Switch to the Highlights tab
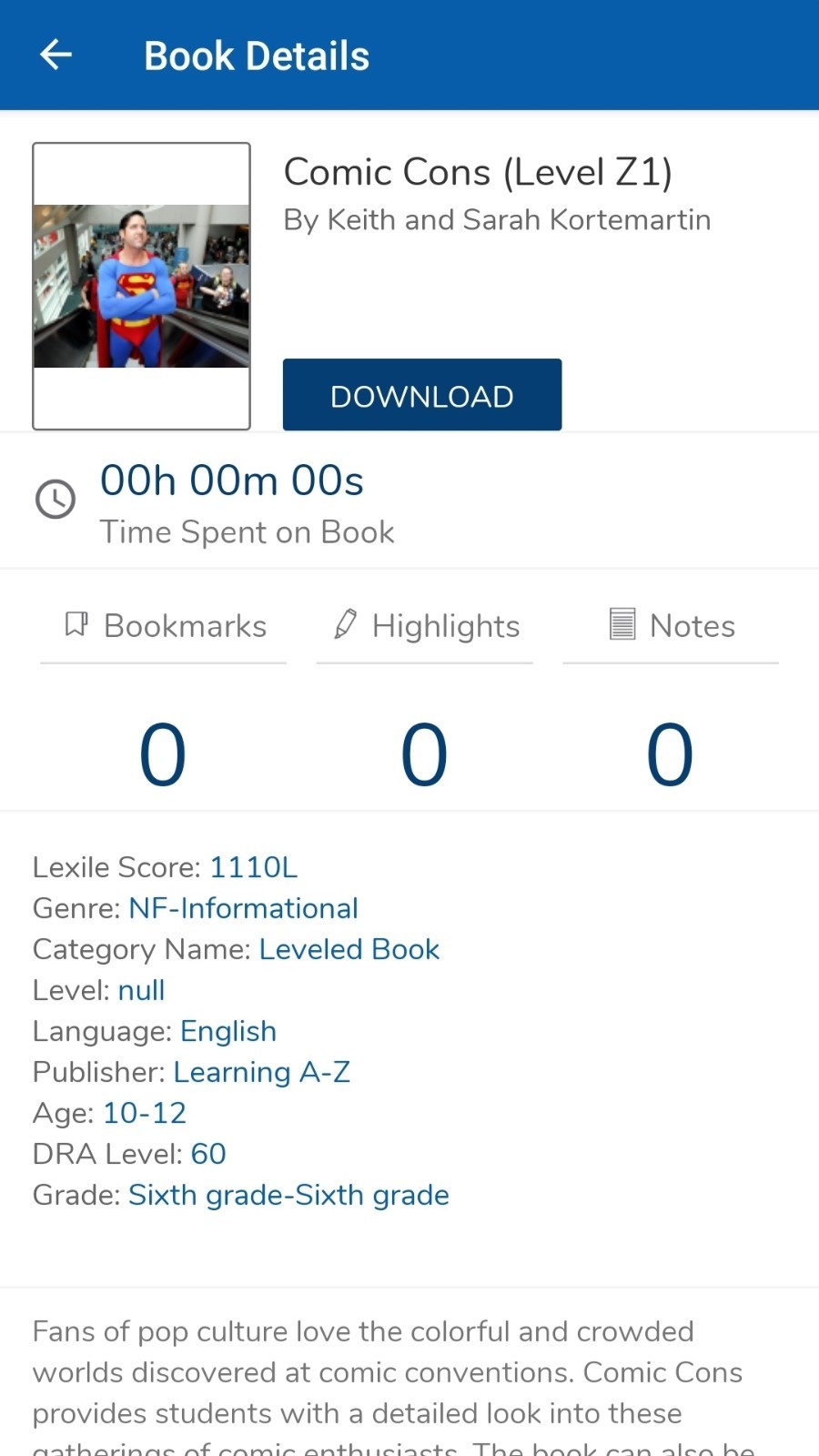Viewport: 819px width, 1456px height. pyautogui.click(x=426, y=626)
